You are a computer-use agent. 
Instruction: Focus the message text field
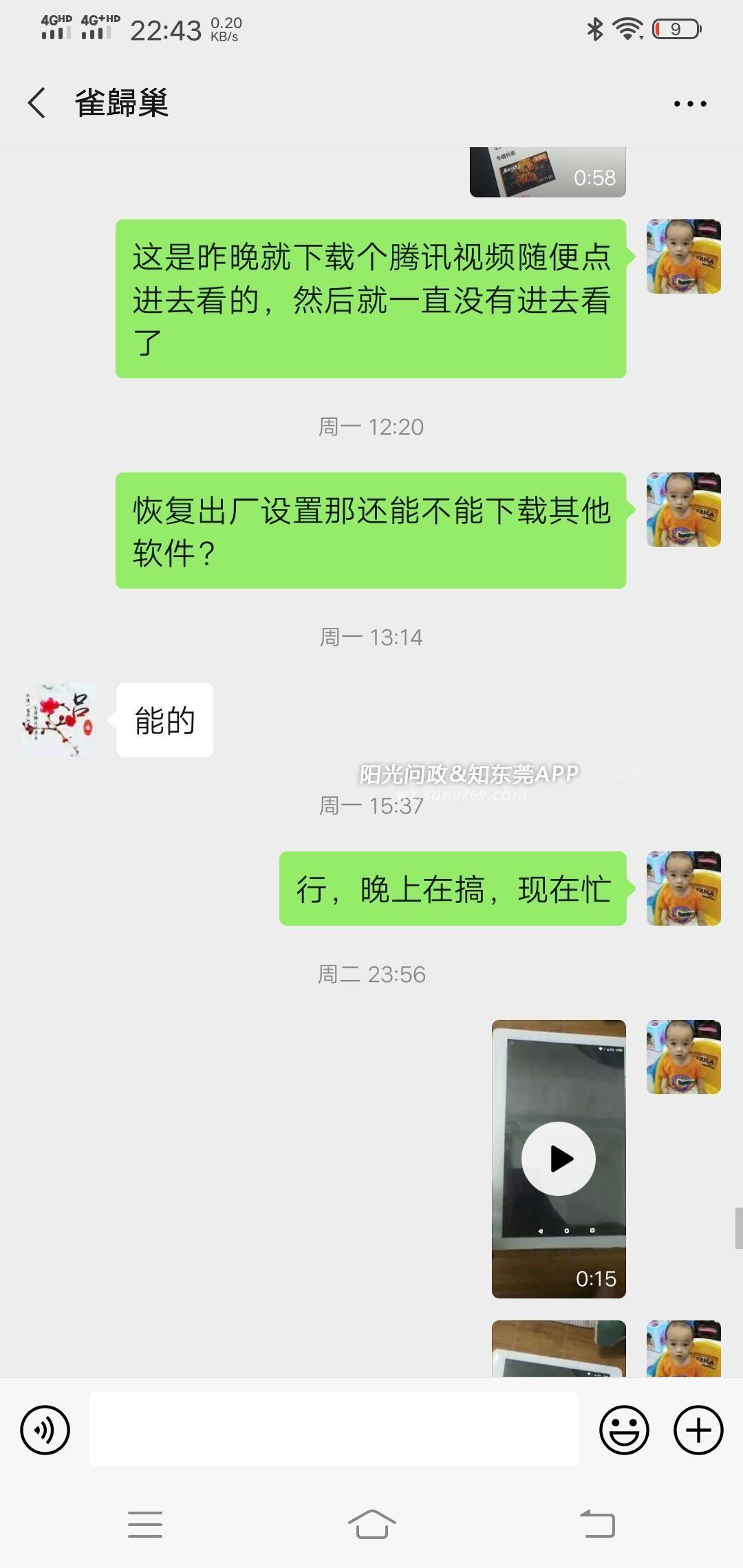click(334, 1429)
